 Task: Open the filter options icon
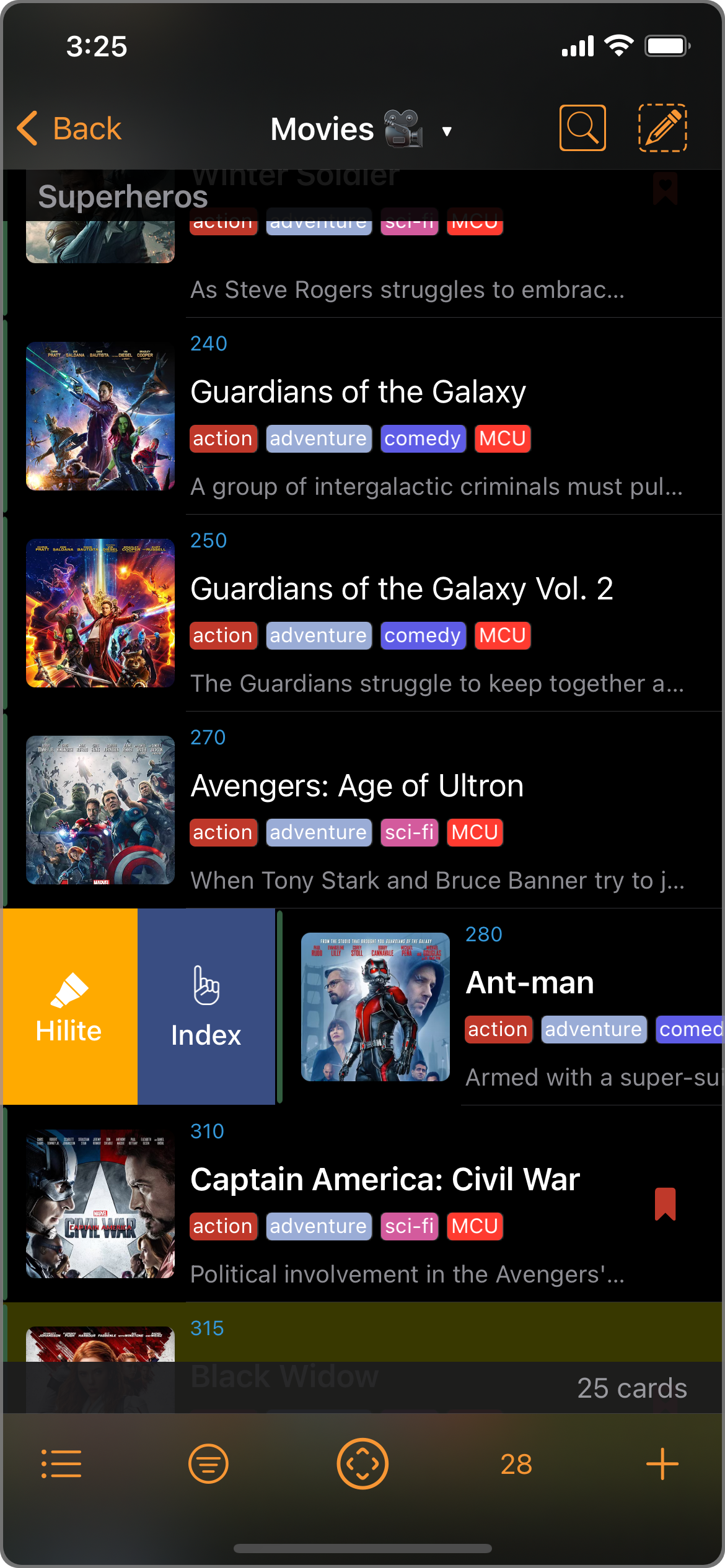tap(208, 1464)
